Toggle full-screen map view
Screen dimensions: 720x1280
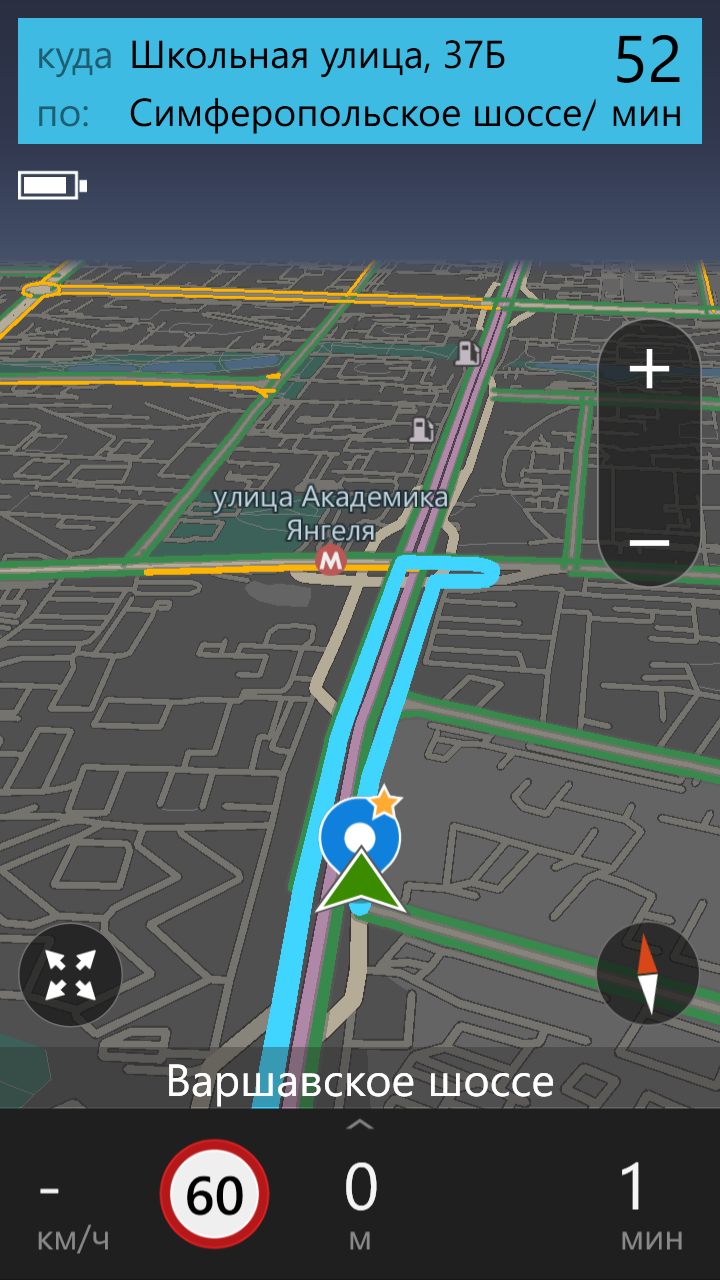(70, 975)
